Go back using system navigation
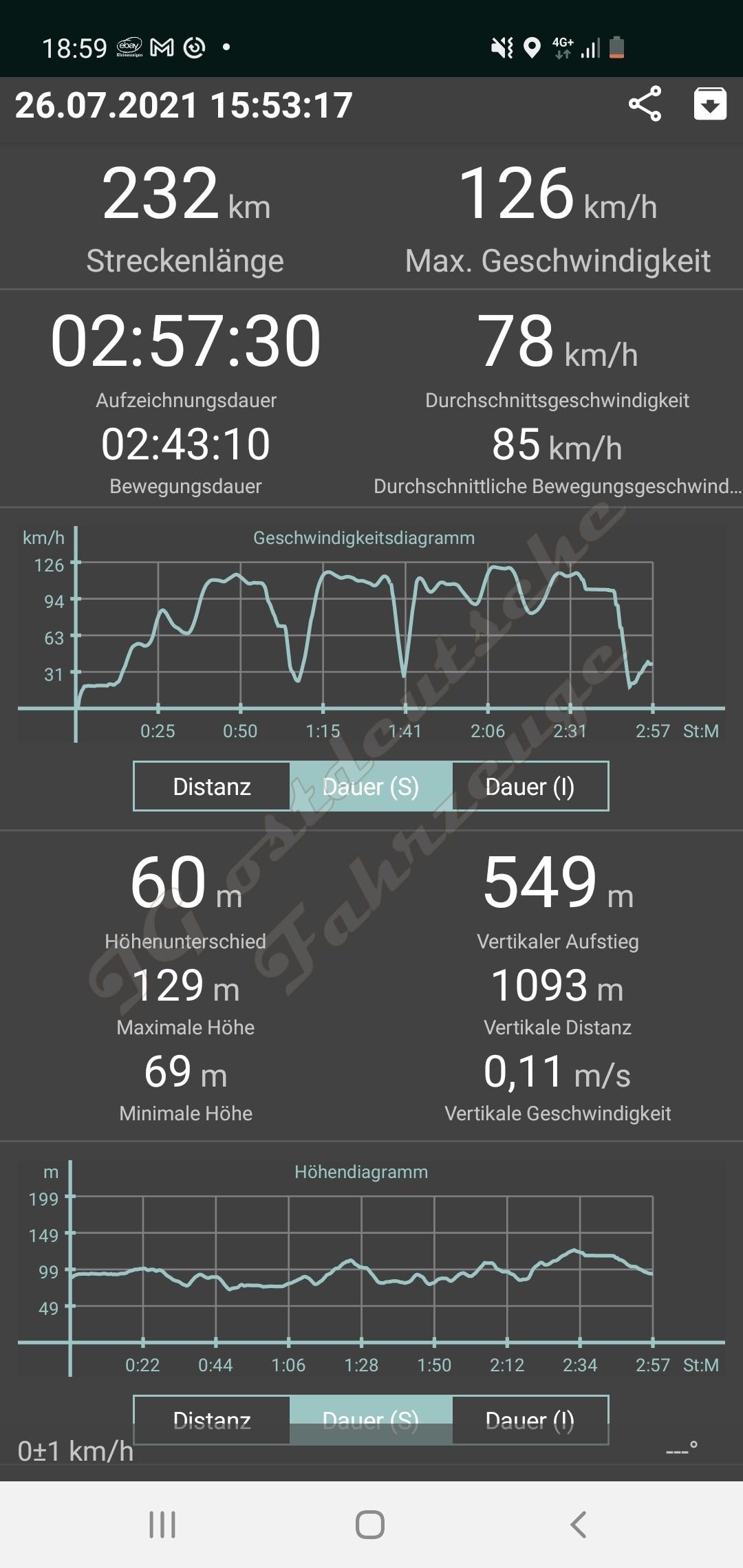Viewport: 743px width, 1568px height. pyautogui.click(x=579, y=1525)
